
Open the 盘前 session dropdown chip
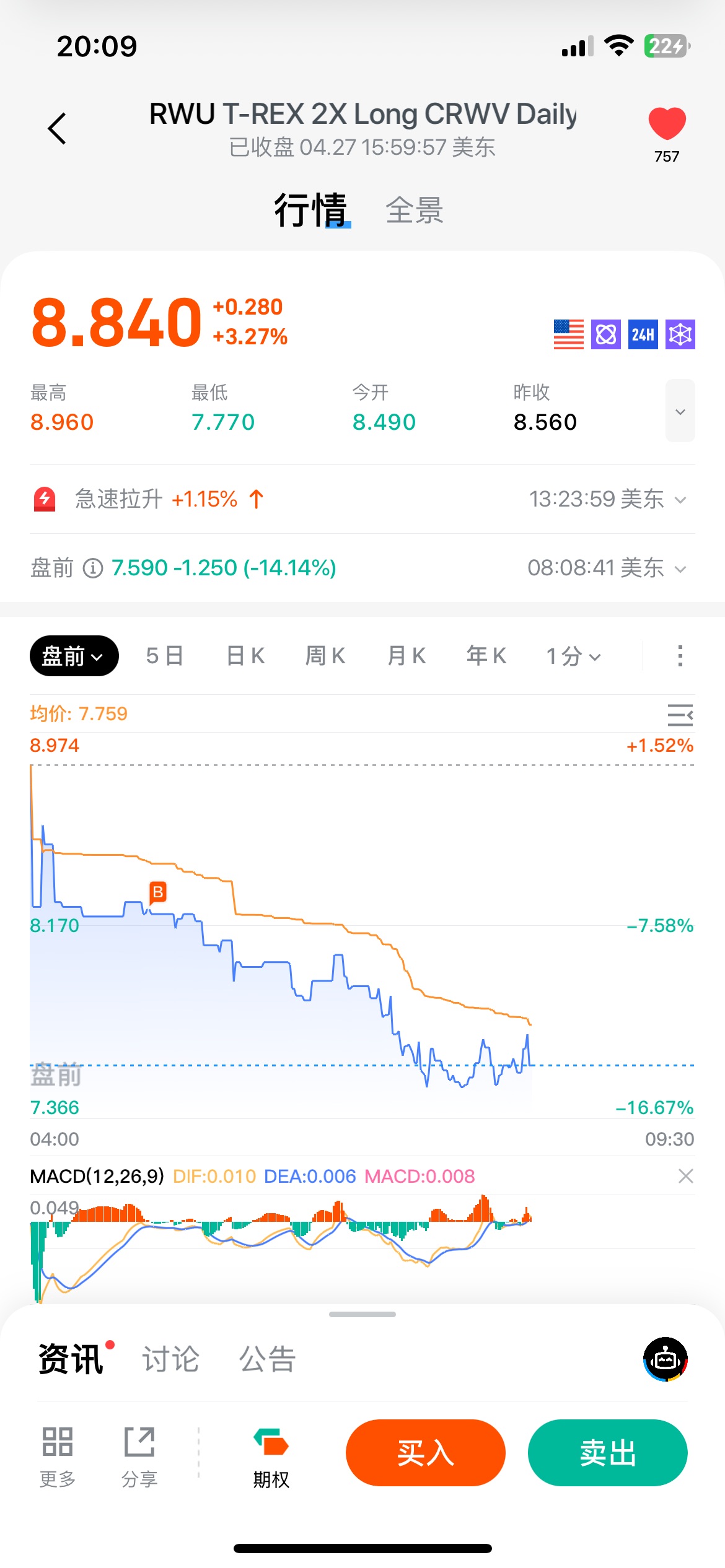coord(74,656)
